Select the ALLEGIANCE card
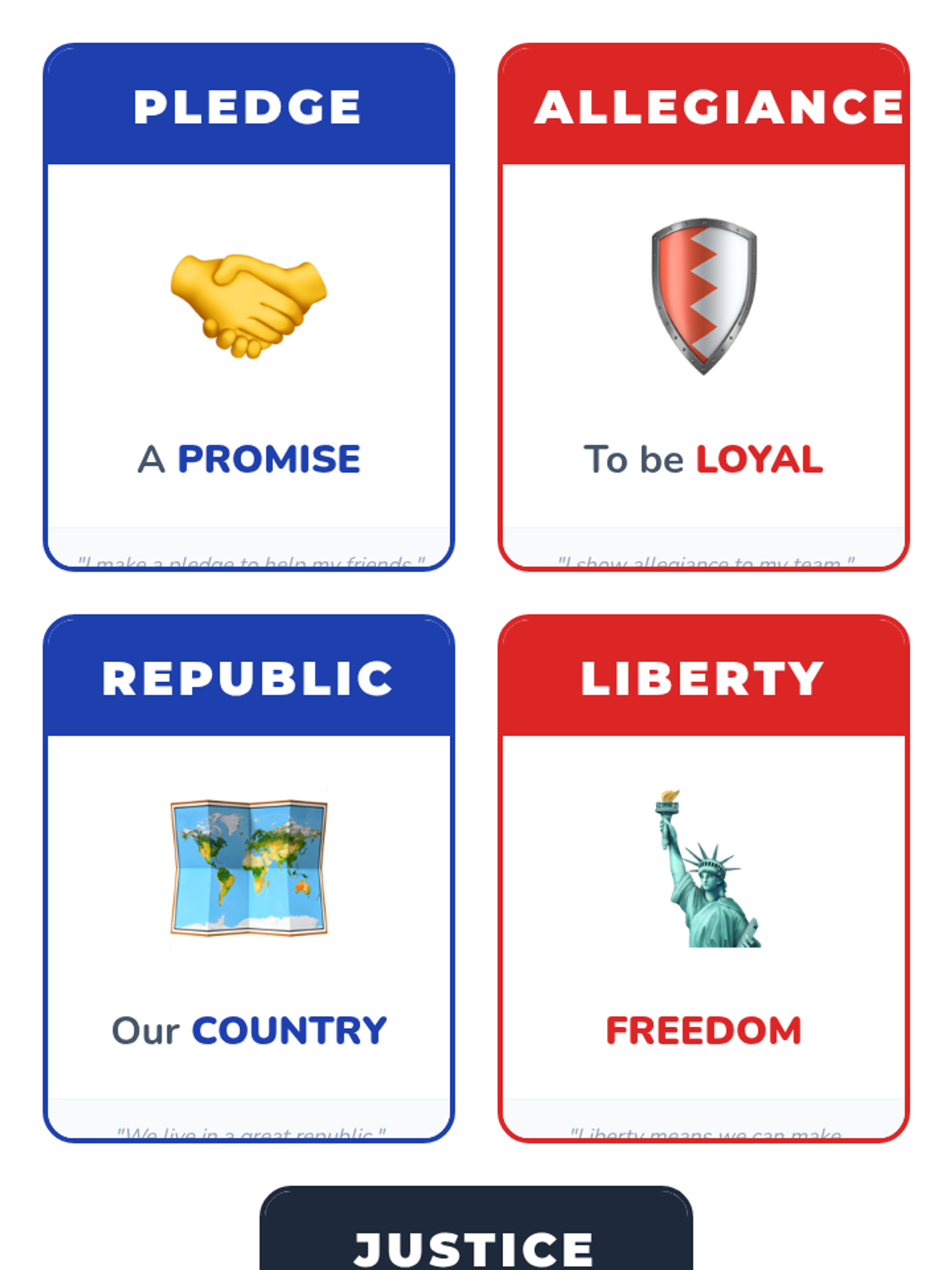 click(703, 306)
